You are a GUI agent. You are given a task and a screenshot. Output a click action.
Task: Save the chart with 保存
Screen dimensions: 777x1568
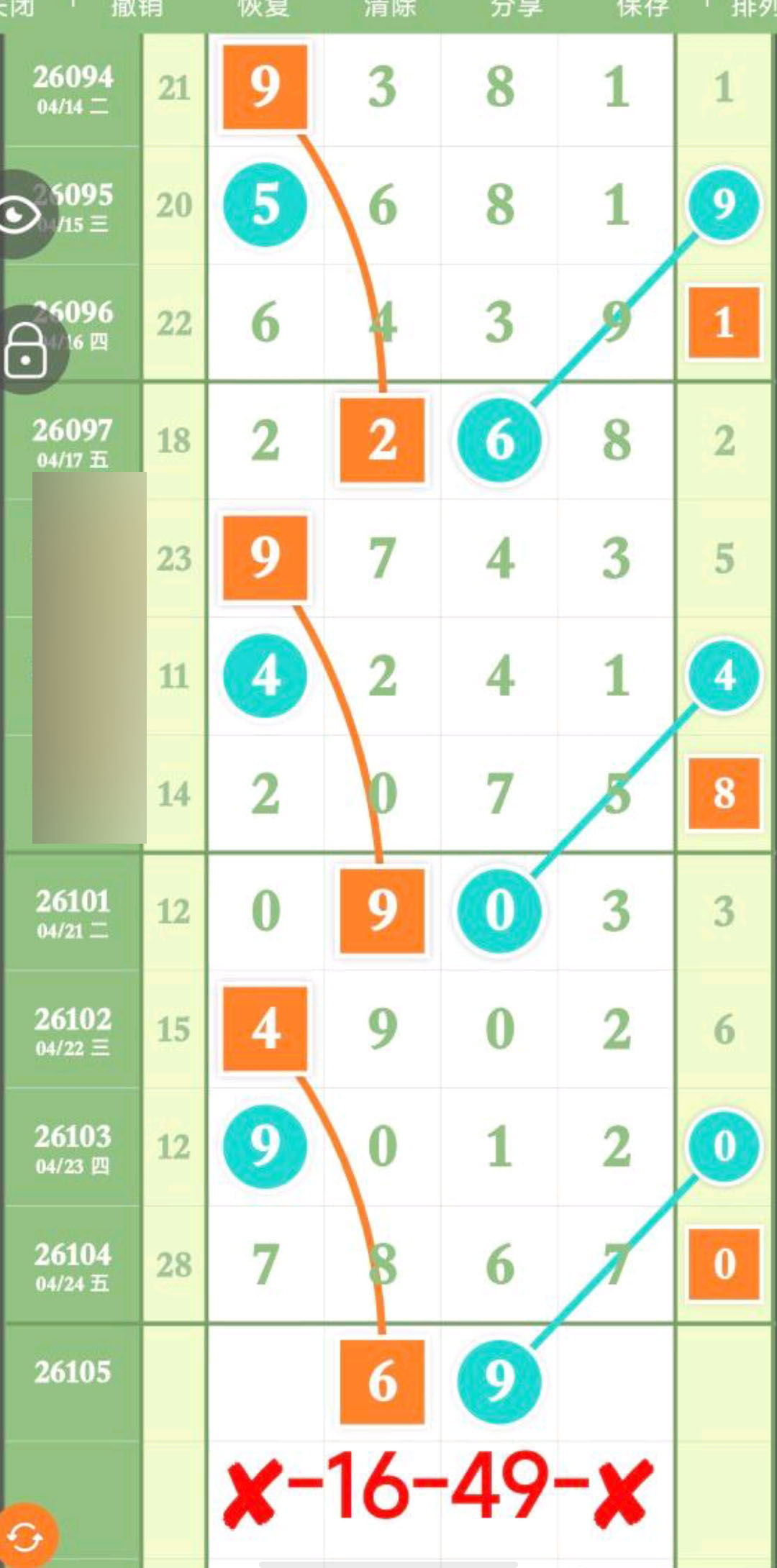pyautogui.click(x=642, y=9)
